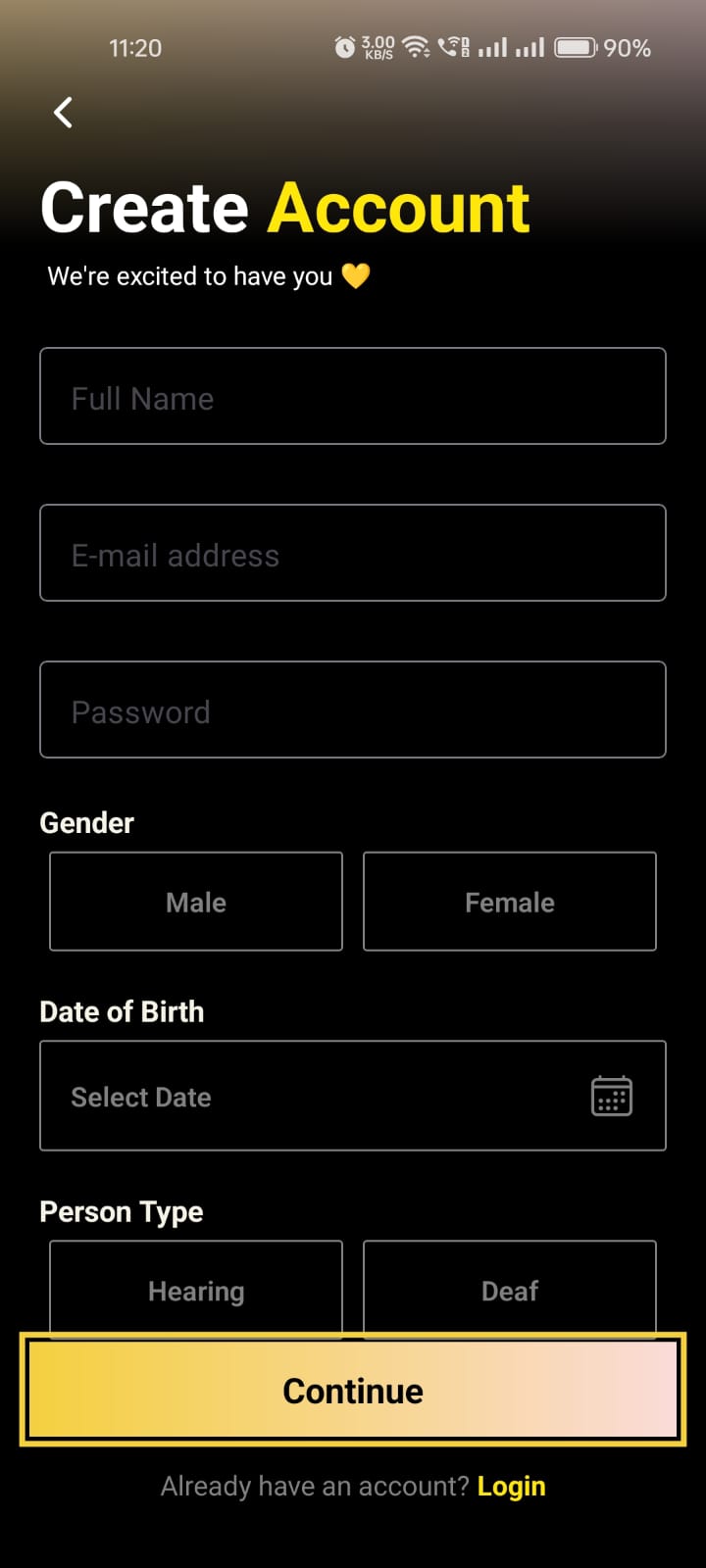The image size is (706, 1568).
Task: Tap the clock showing 11:20
Action: pyautogui.click(x=135, y=46)
